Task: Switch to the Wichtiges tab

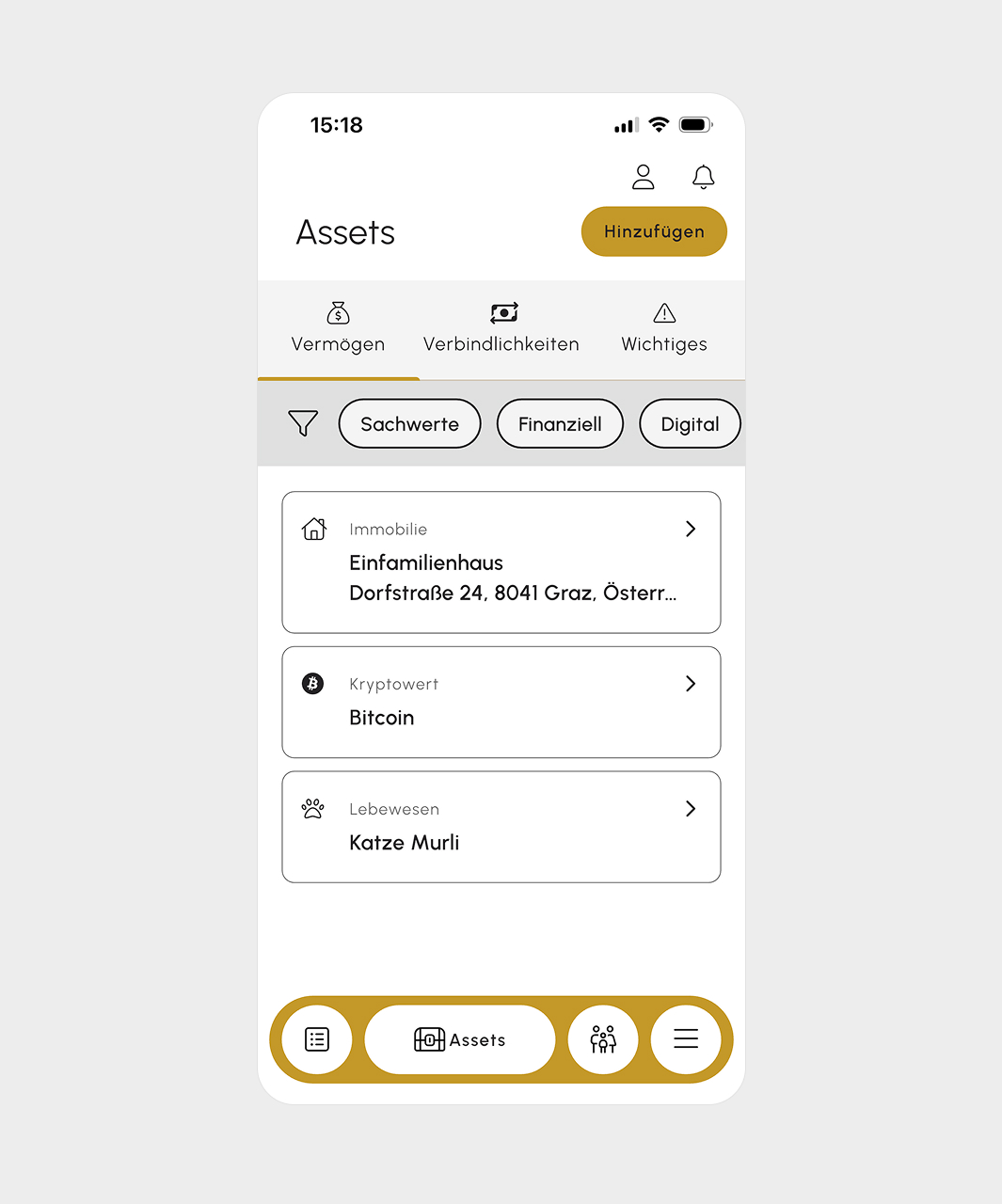Action: point(664,328)
